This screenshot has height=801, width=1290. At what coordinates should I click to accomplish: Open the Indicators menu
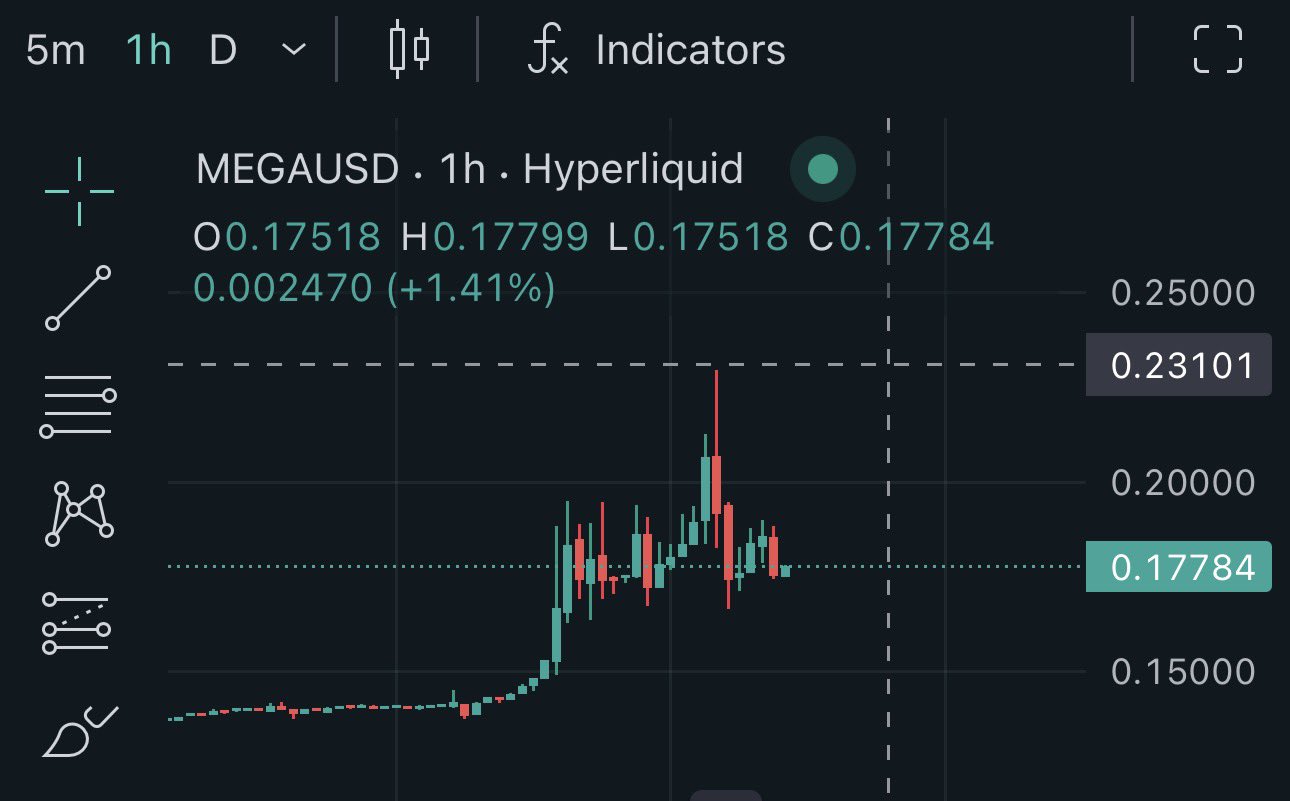coord(658,49)
